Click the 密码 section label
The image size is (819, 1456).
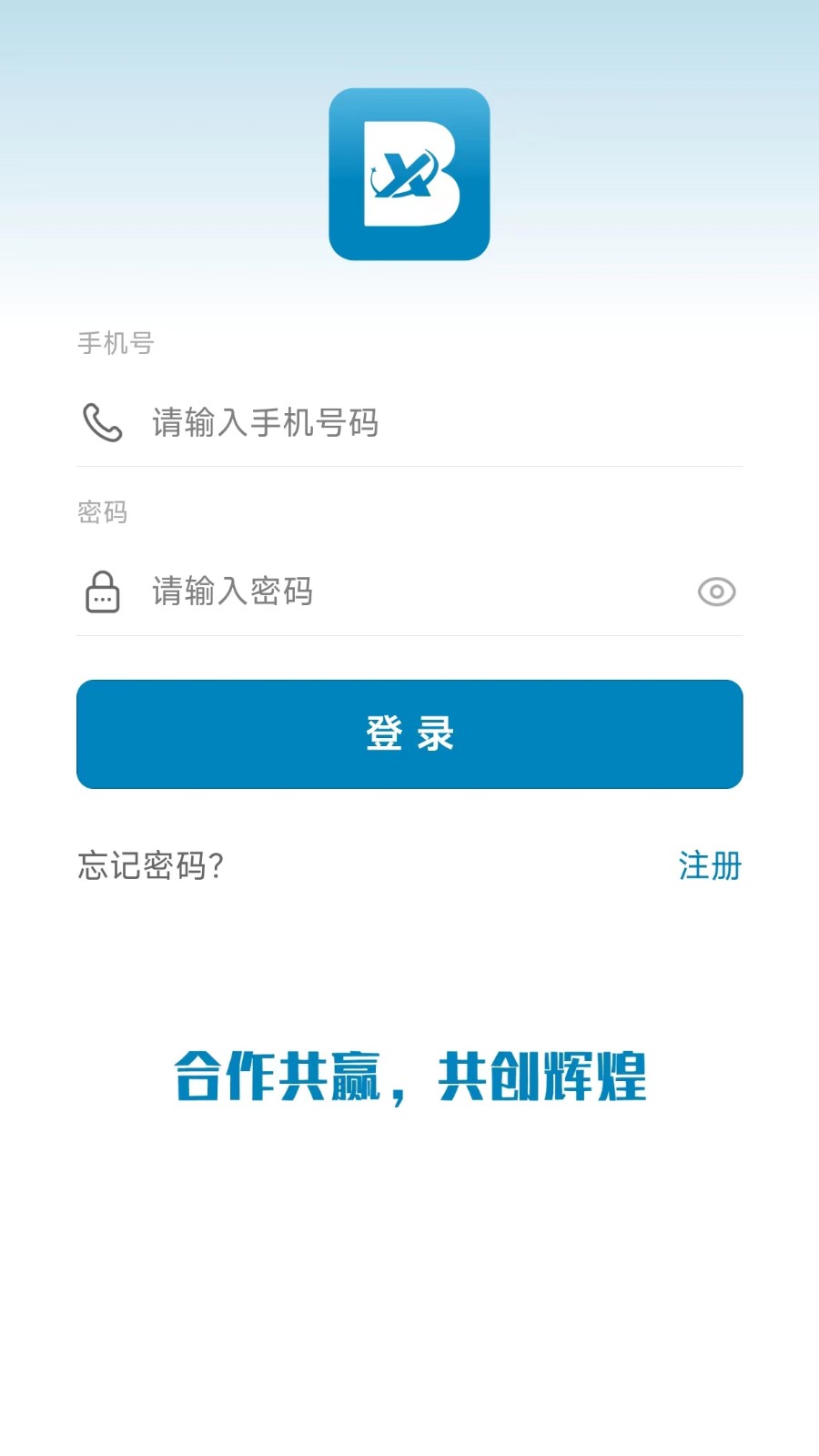tap(102, 512)
